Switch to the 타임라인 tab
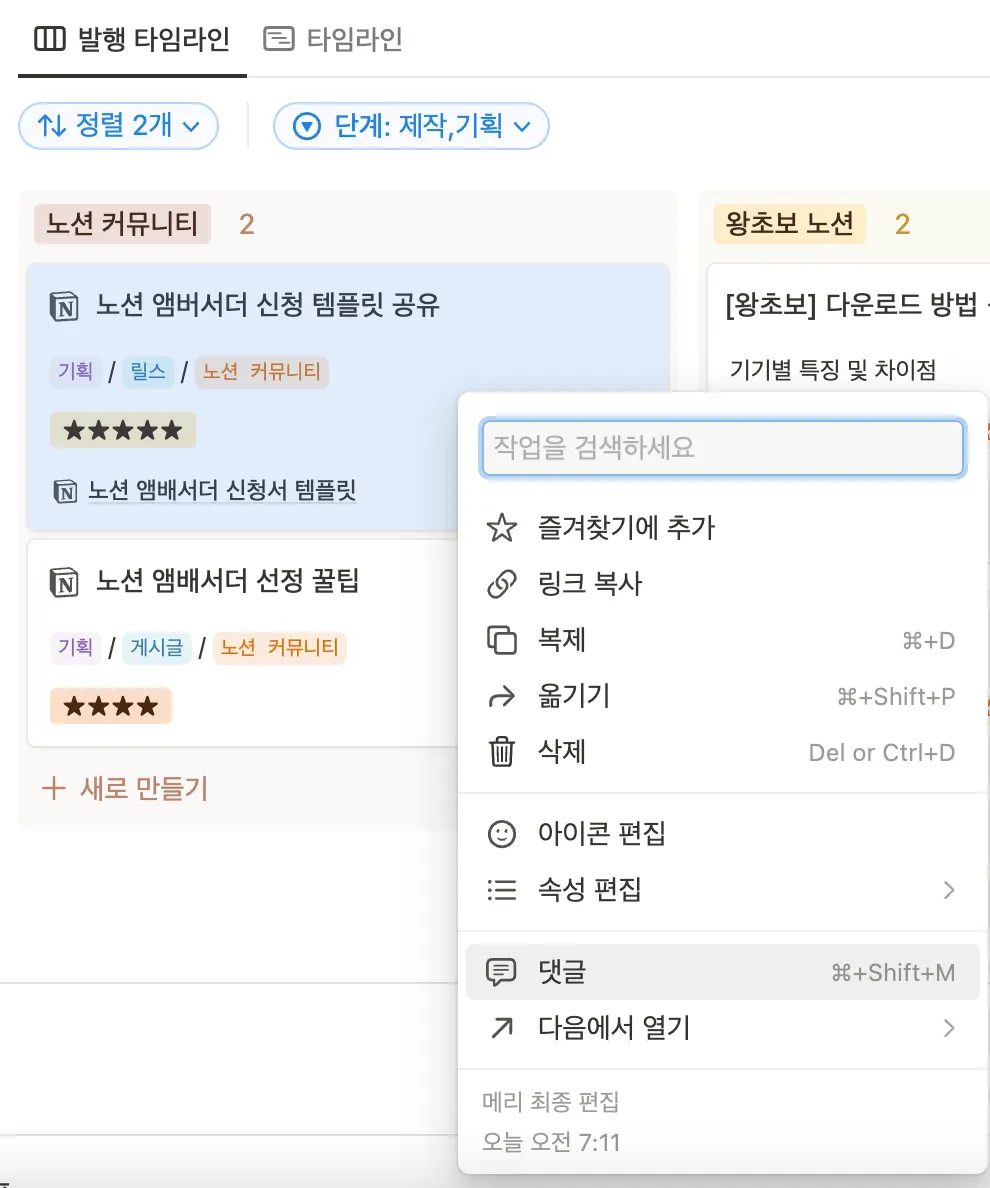This screenshot has height=1188, width=990. coord(333,39)
